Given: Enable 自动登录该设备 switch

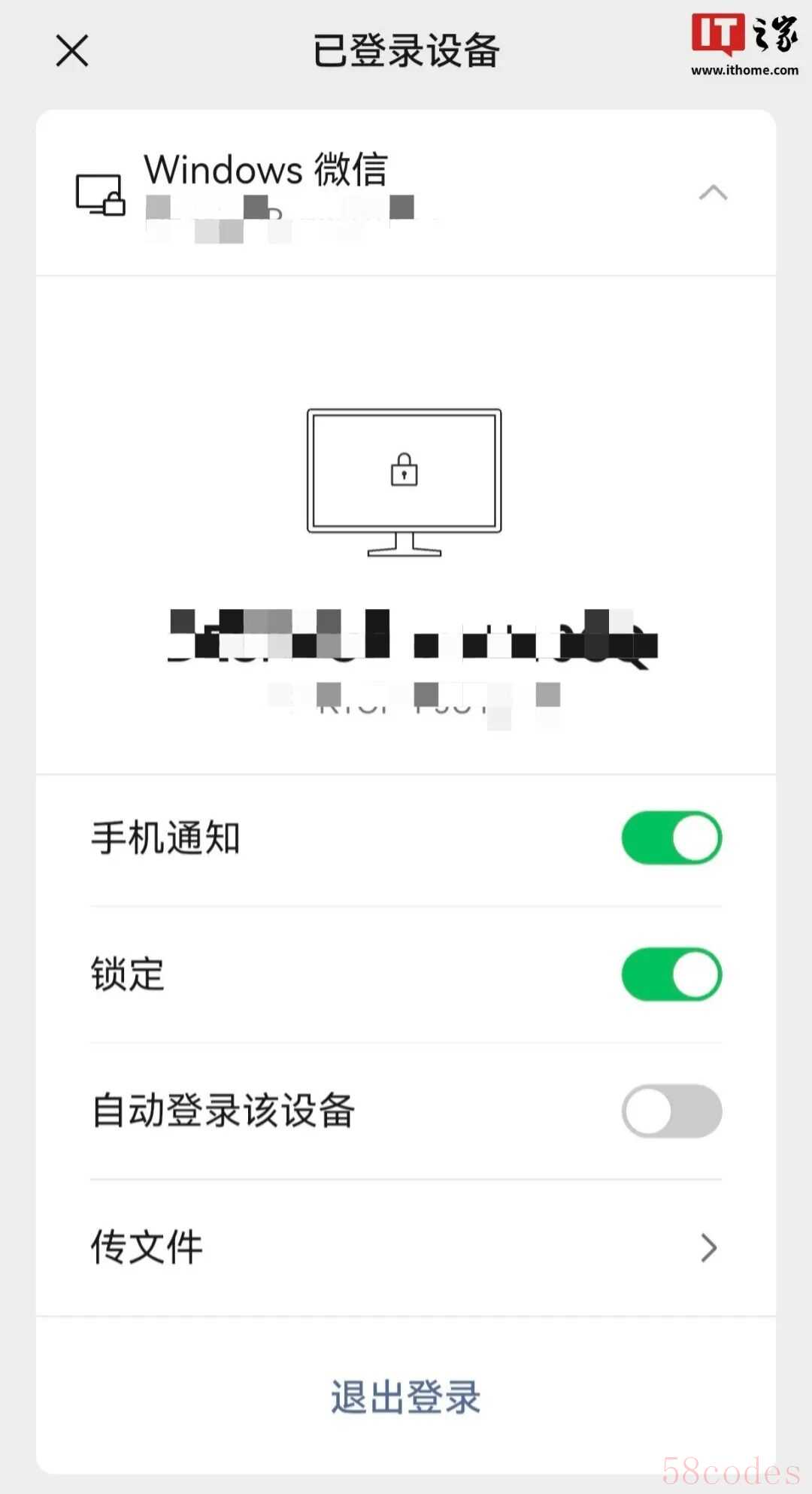Looking at the screenshot, I should point(671,1111).
